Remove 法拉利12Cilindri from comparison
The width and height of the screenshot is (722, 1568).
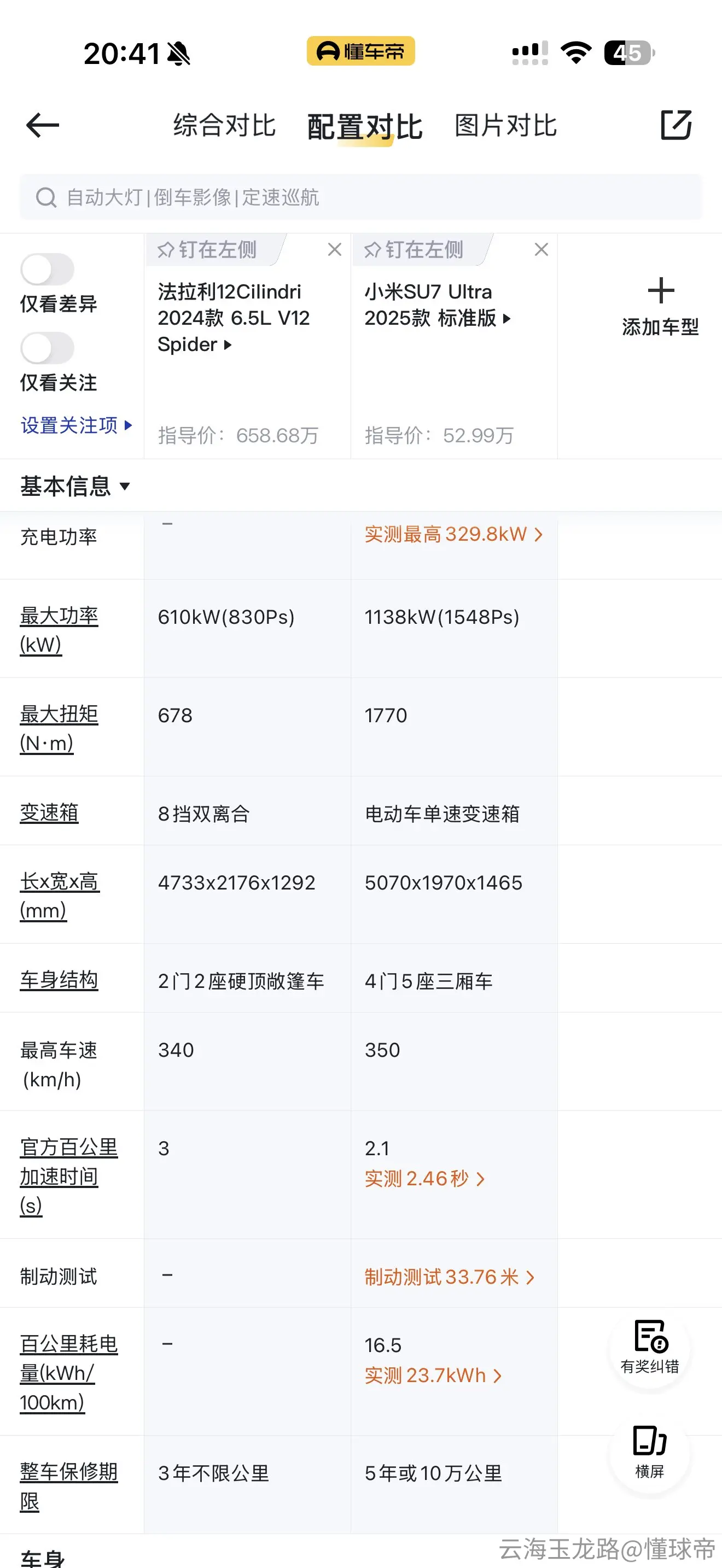[x=334, y=249]
